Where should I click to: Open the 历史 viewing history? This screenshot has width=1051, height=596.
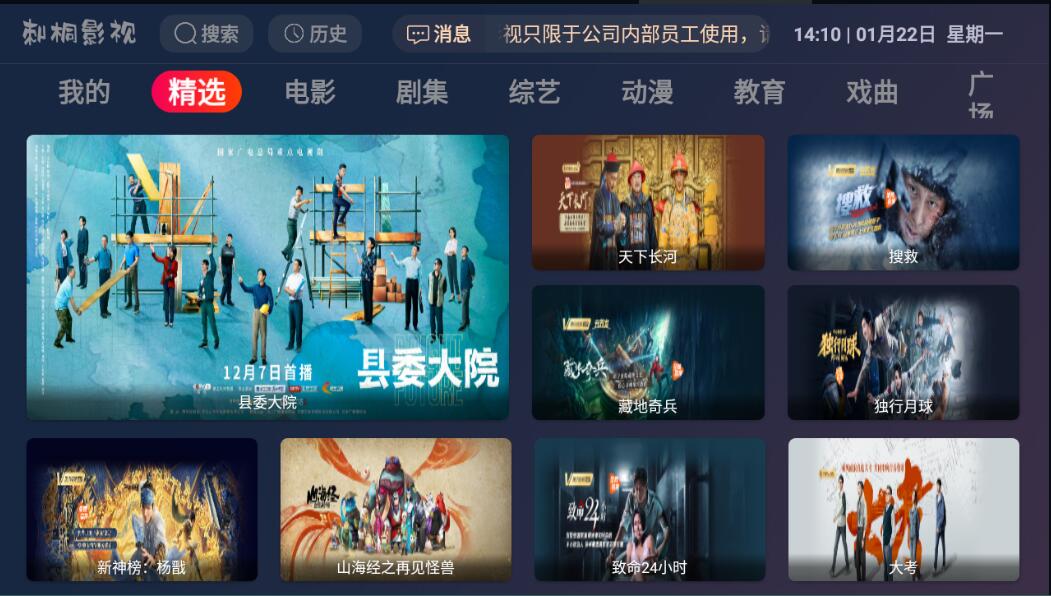(314, 34)
